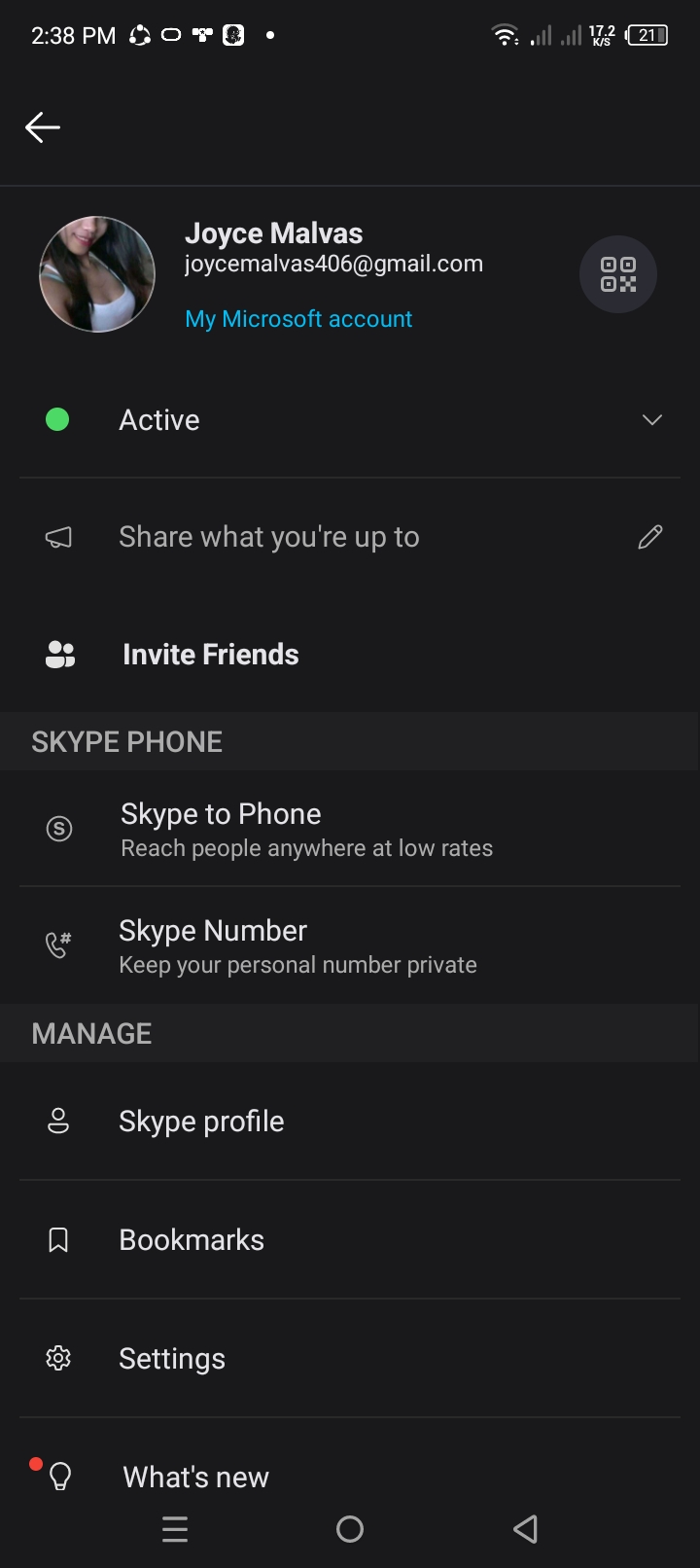Edit the 'Share what you're up to' status
This screenshot has width=700, height=1568.
click(350, 537)
